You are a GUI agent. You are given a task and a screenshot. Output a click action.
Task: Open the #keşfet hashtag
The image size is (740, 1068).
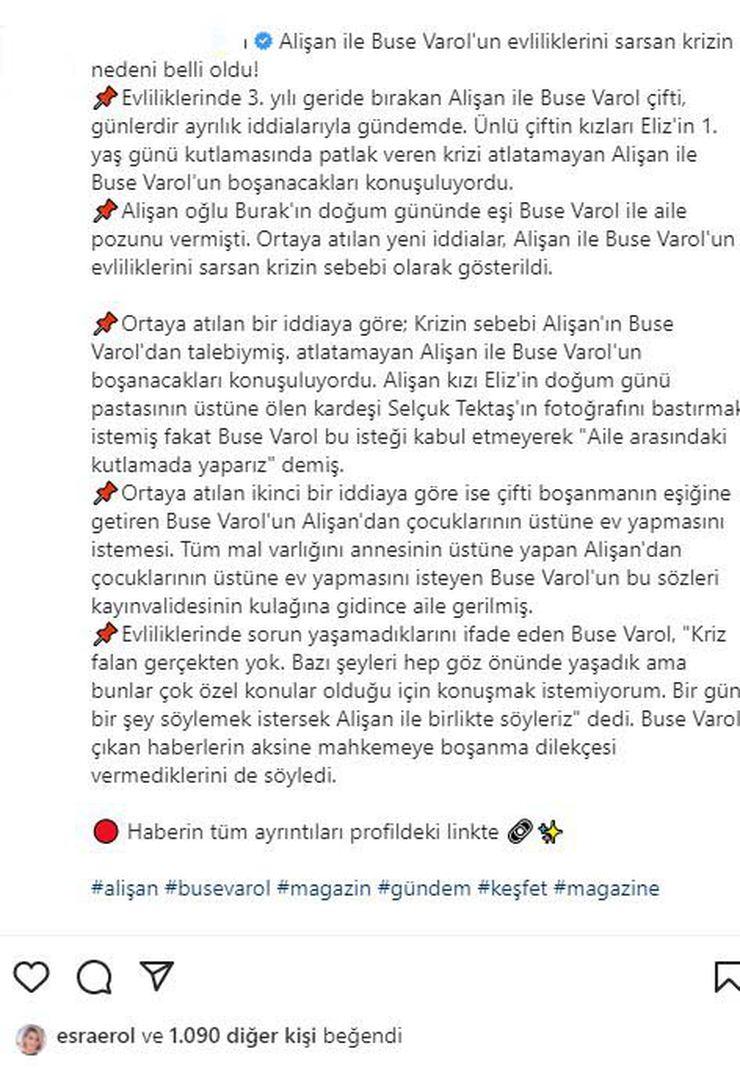point(512,888)
